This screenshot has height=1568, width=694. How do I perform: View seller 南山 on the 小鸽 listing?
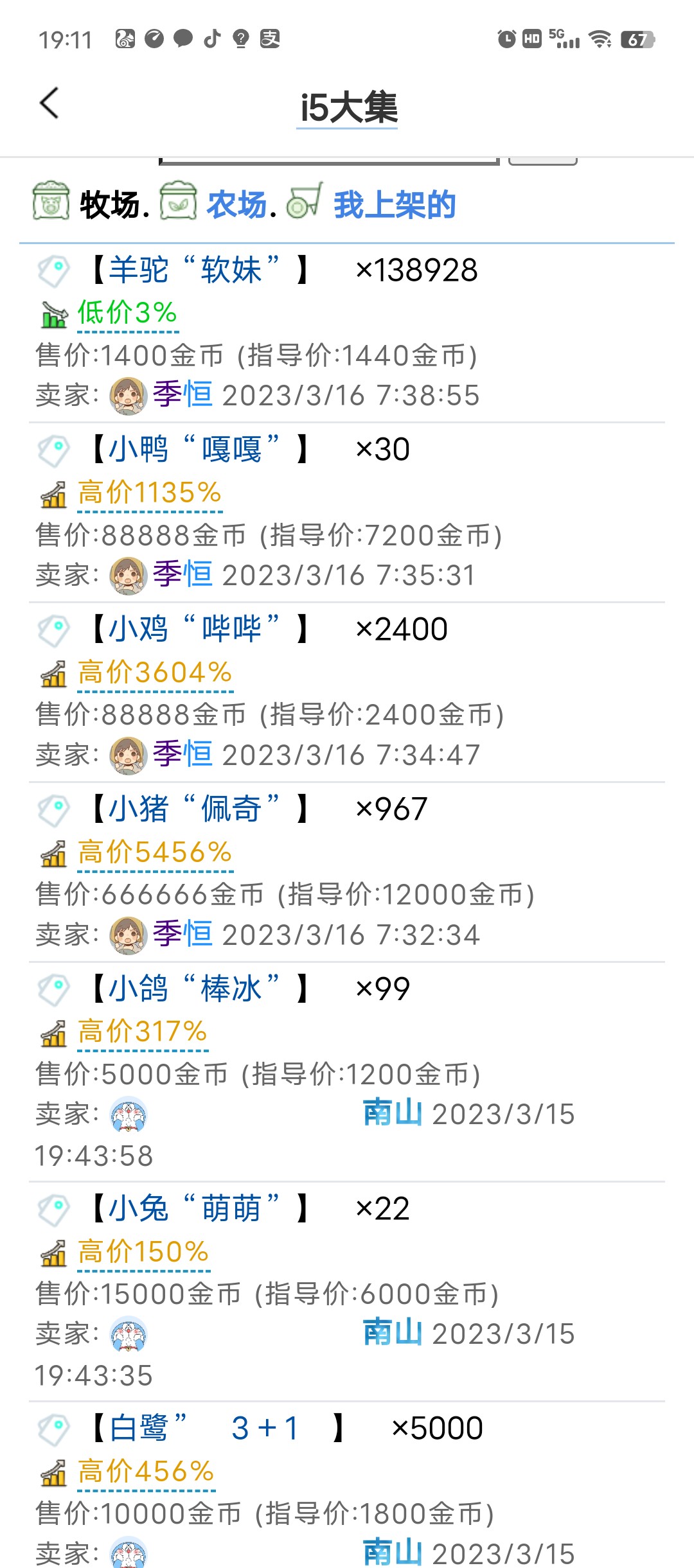(392, 1113)
